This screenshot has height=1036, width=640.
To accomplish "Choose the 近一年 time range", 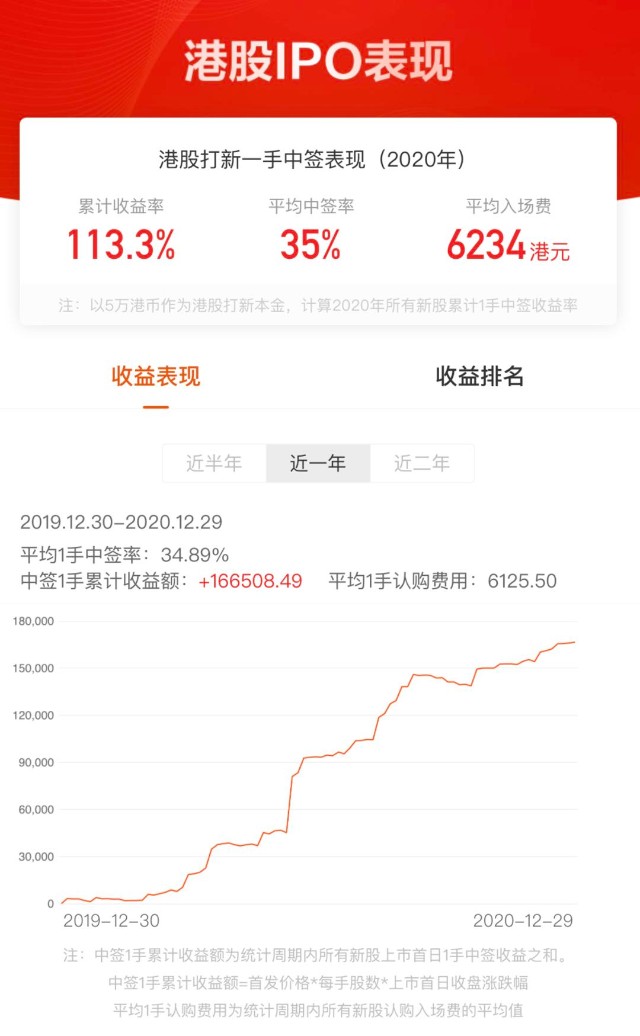I will coord(318,463).
